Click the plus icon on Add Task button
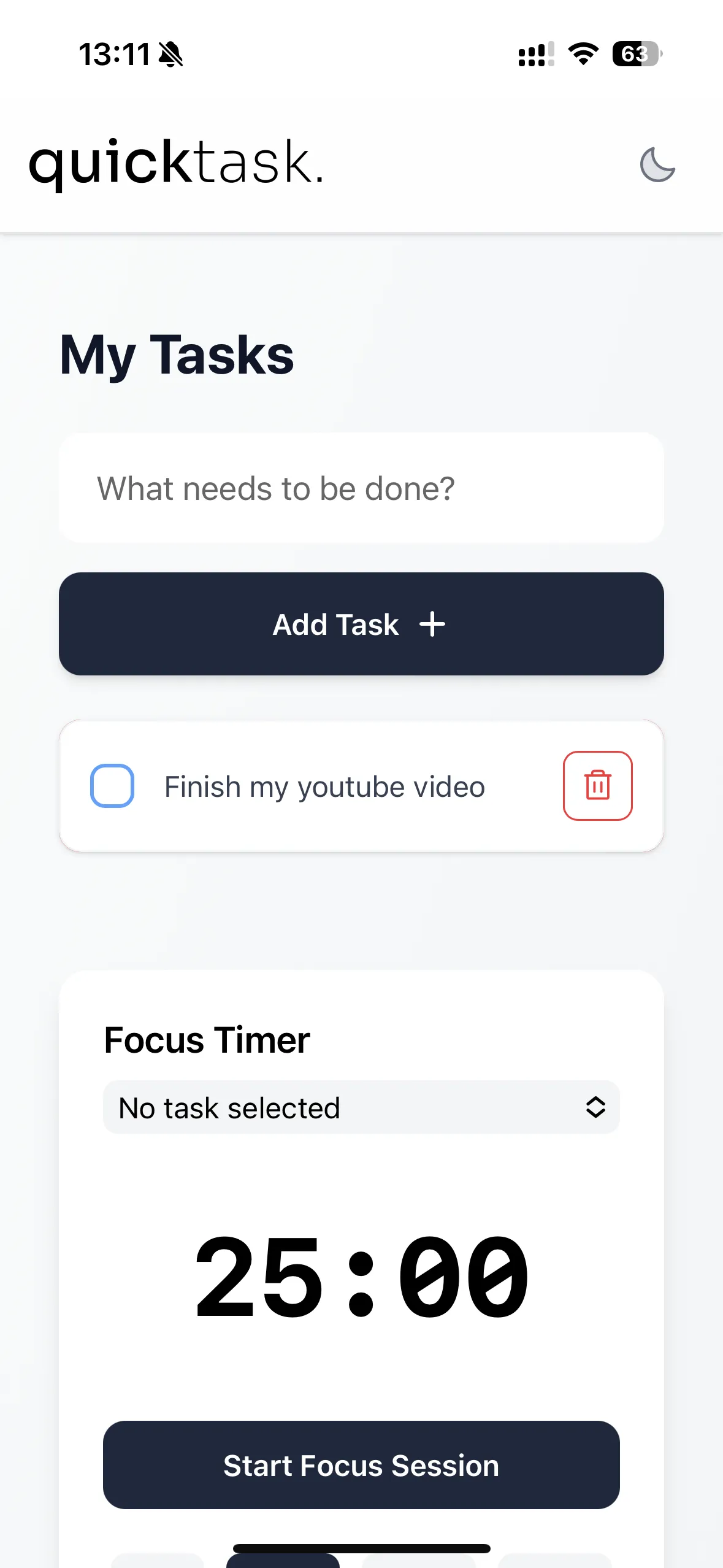The width and height of the screenshot is (723, 1568). [x=433, y=624]
